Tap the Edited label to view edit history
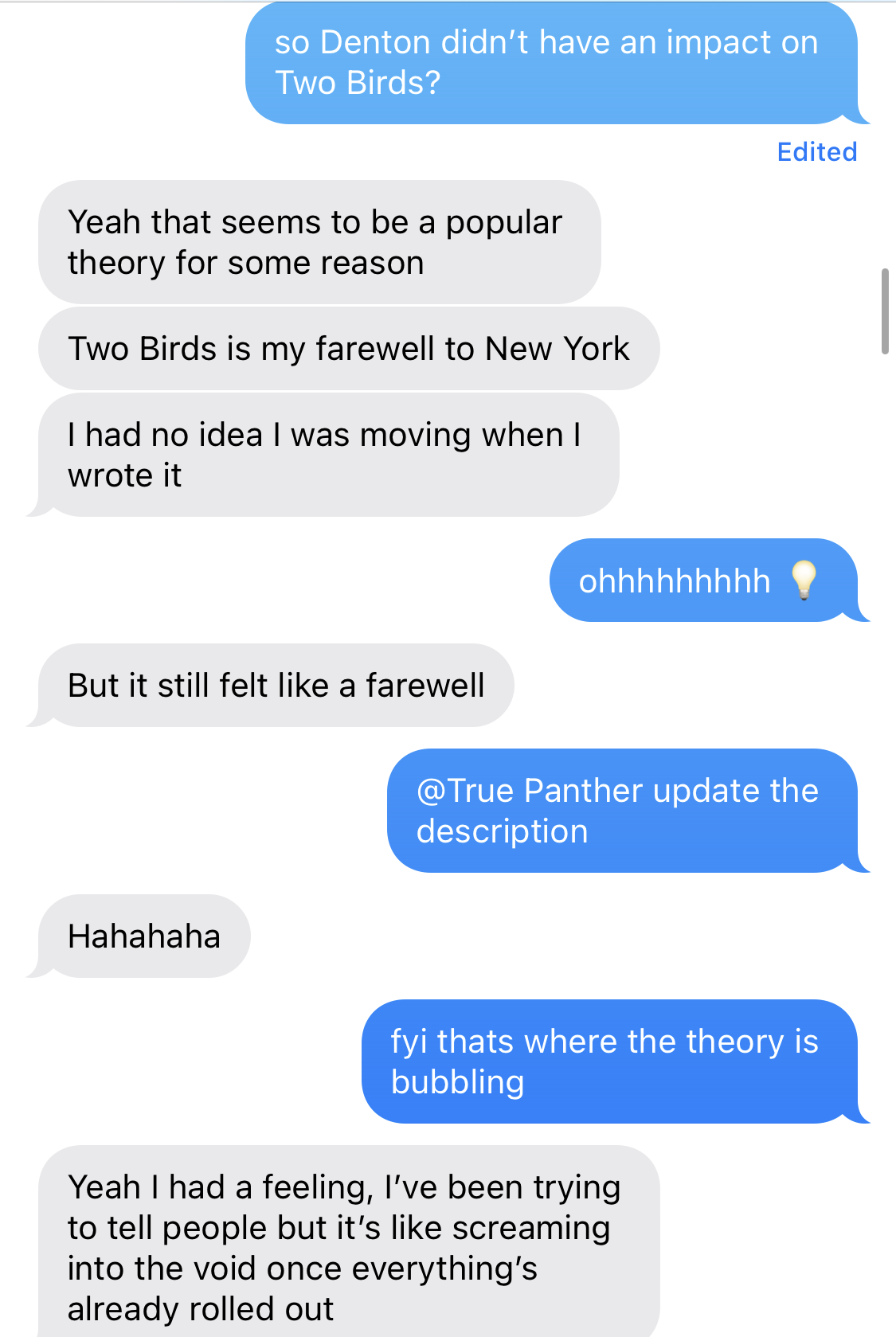 point(816,151)
